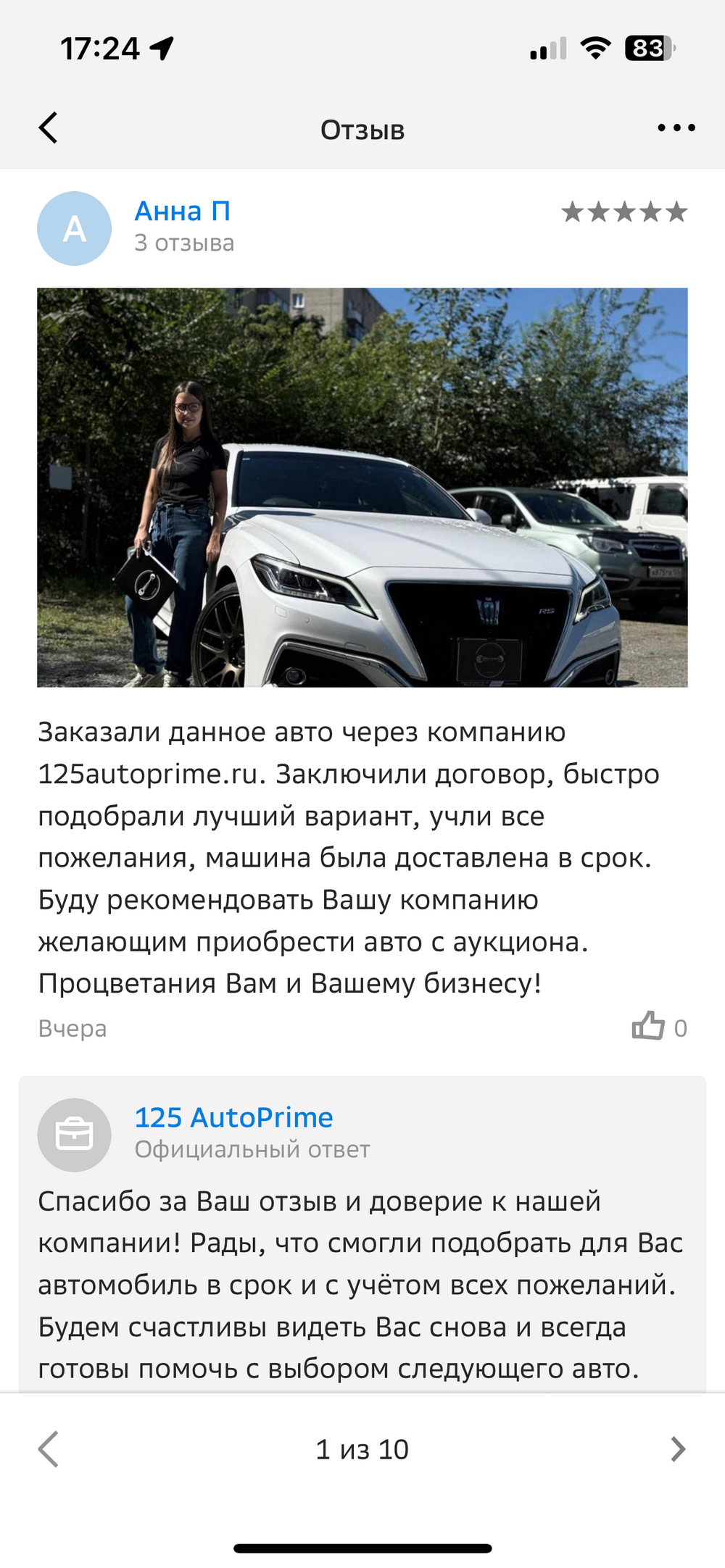Open the three-dot overflow menu
Screen dimensions: 725x1568
[676, 128]
